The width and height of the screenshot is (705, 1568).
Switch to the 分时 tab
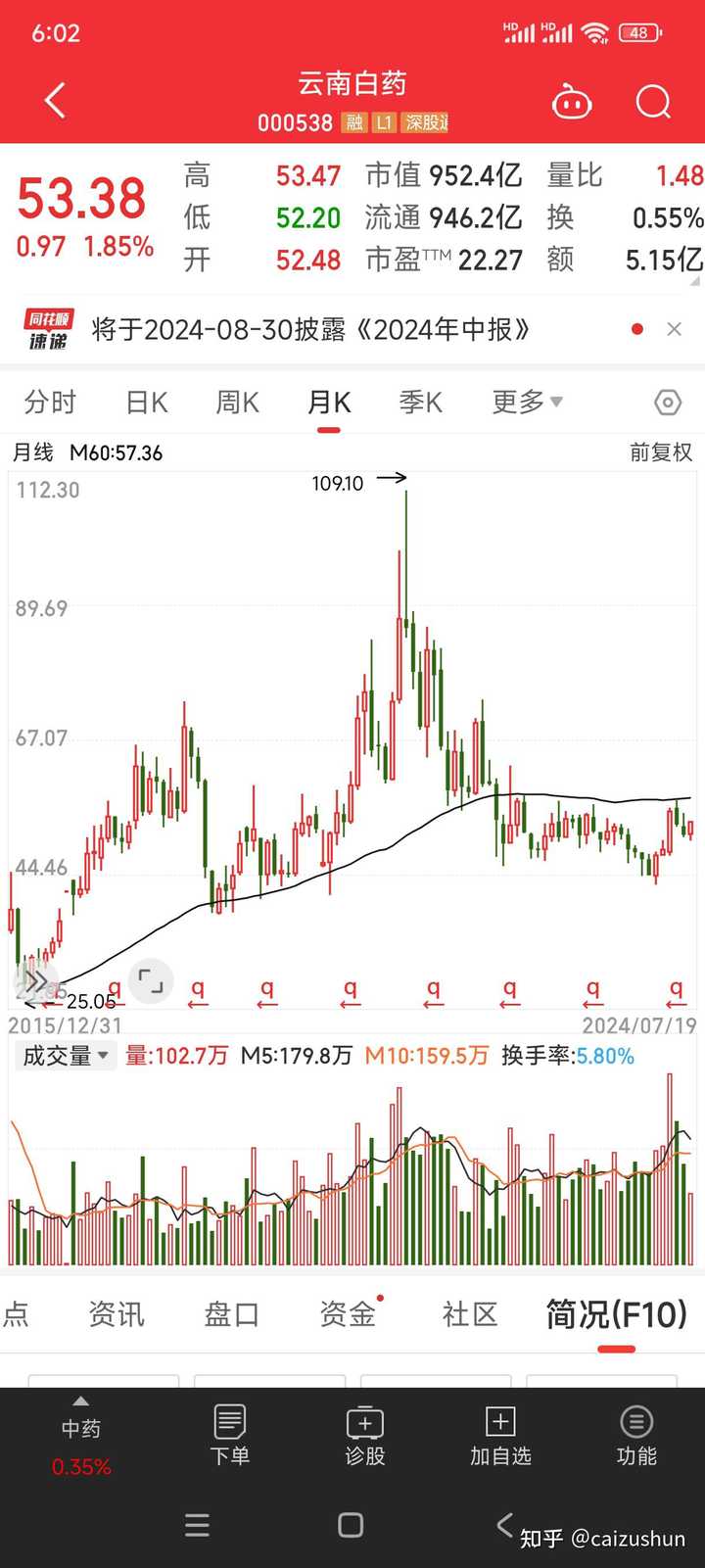coord(49,402)
